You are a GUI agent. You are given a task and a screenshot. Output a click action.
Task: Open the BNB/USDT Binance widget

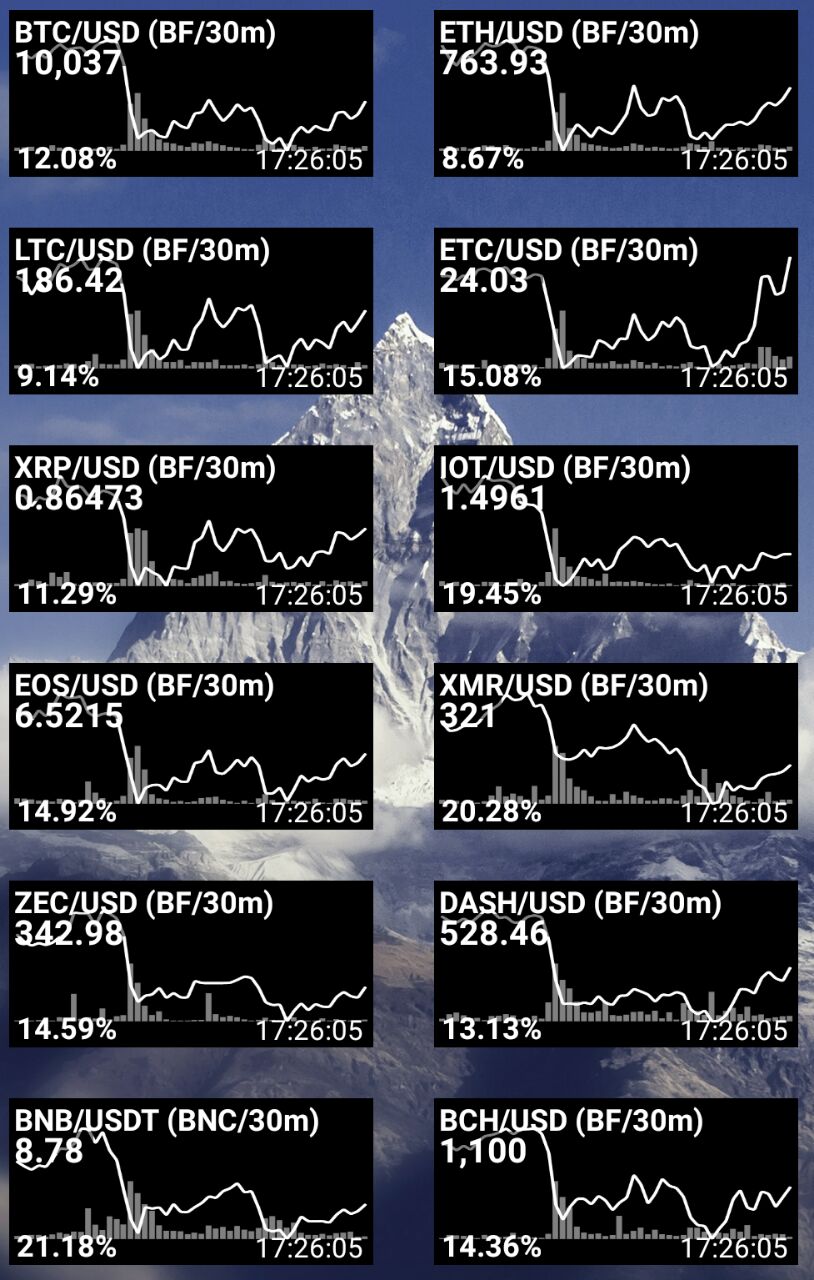[191, 1181]
